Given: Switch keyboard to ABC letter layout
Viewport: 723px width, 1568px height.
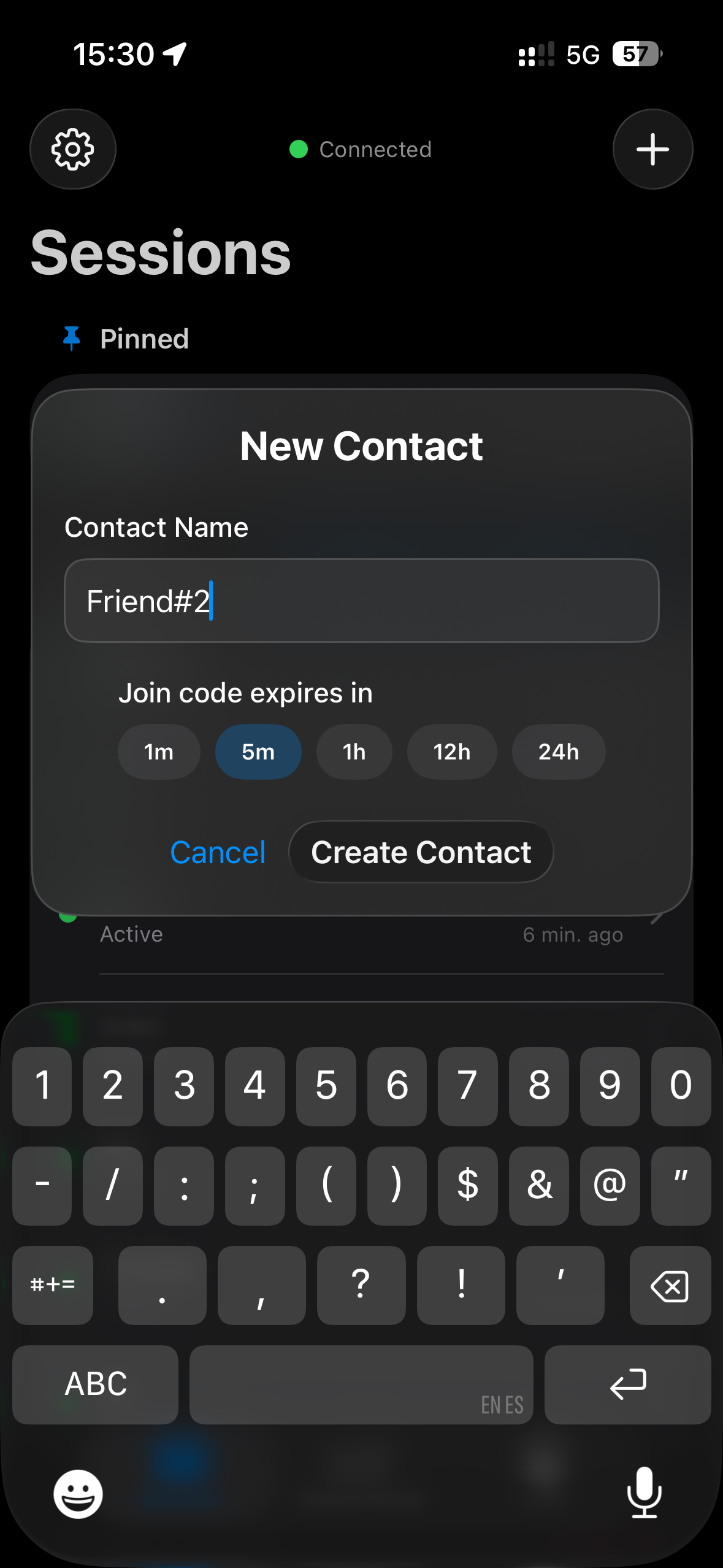Looking at the screenshot, I should point(94,1385).
